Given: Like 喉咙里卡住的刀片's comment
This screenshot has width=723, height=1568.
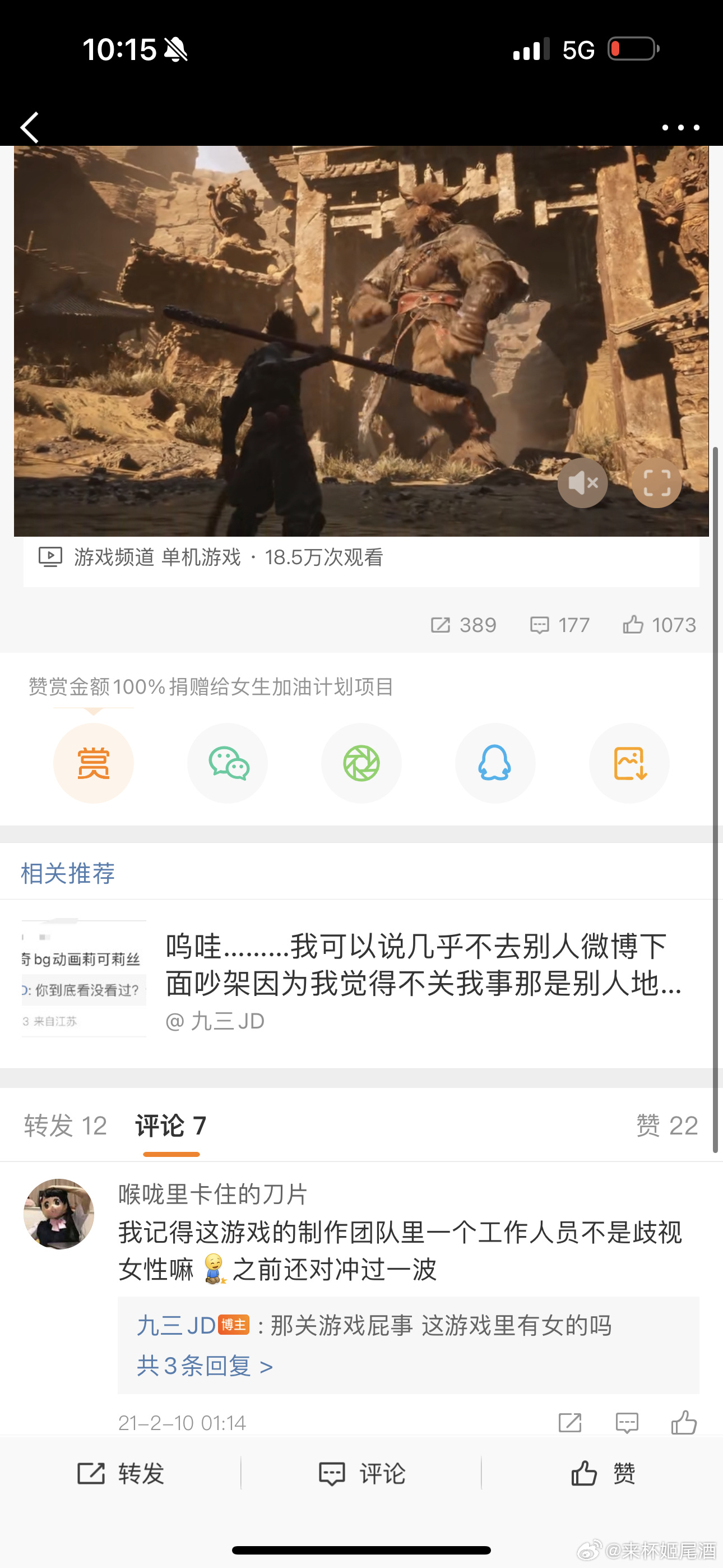Looking at the screenshot, I should click(683, 1423).
